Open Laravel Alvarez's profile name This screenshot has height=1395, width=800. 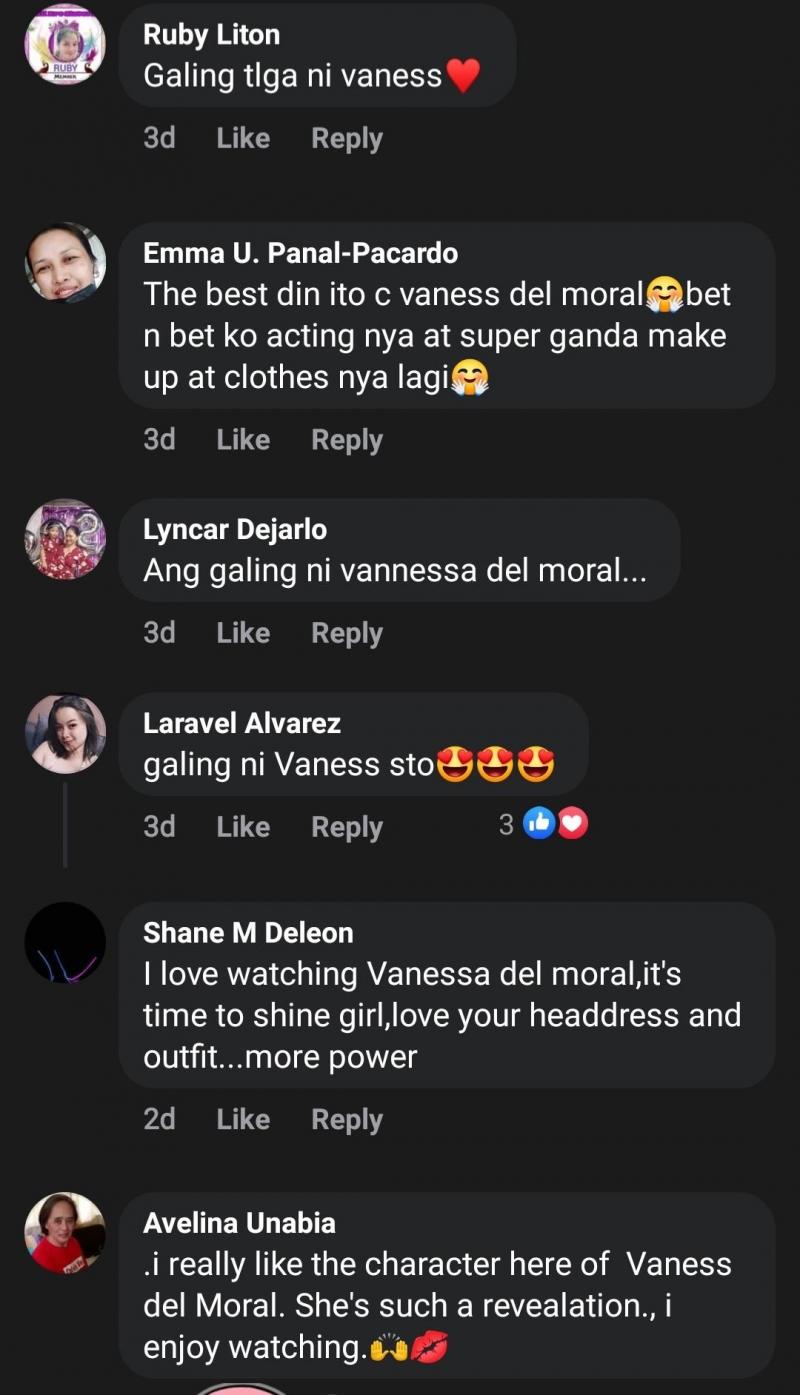click(242, 723)
